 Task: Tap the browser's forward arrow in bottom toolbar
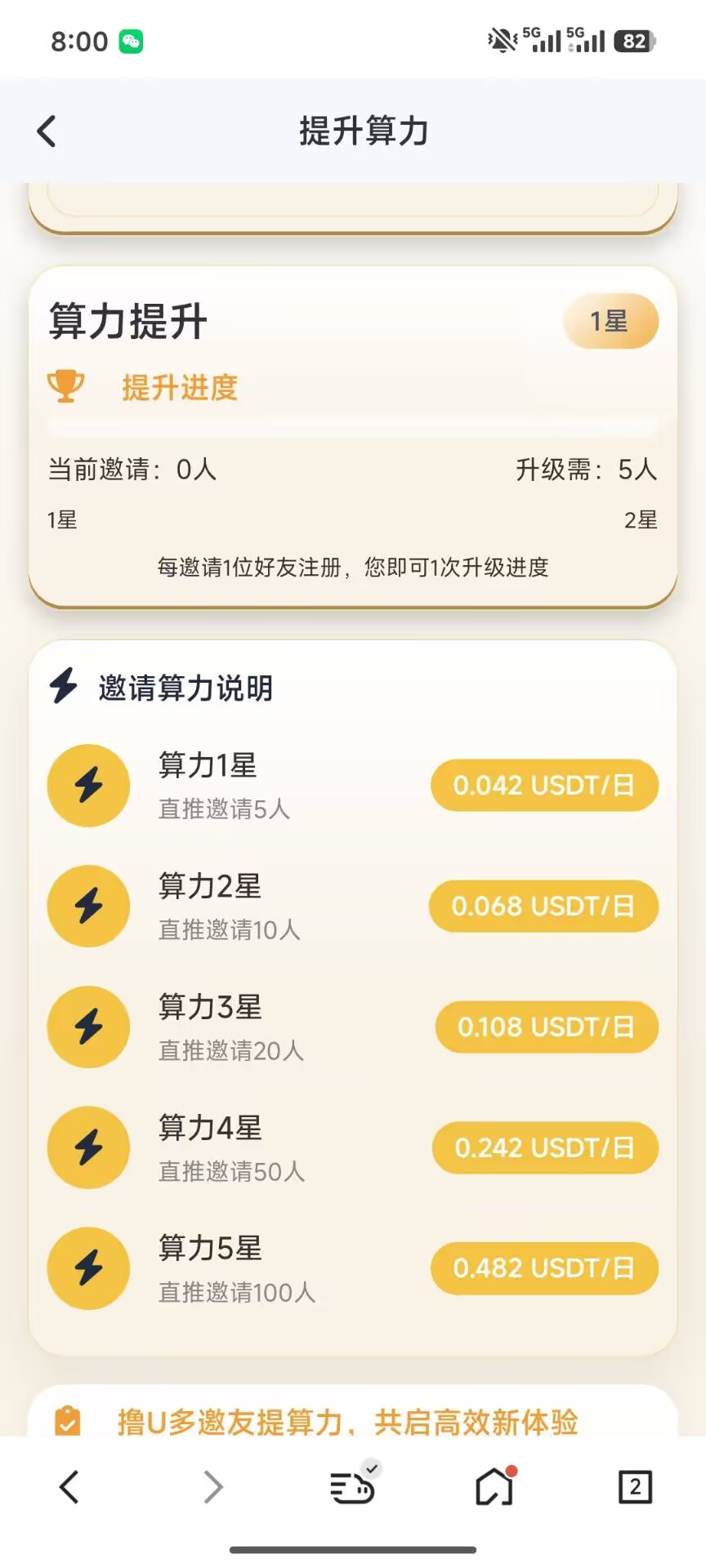[x=212, y=1486]
